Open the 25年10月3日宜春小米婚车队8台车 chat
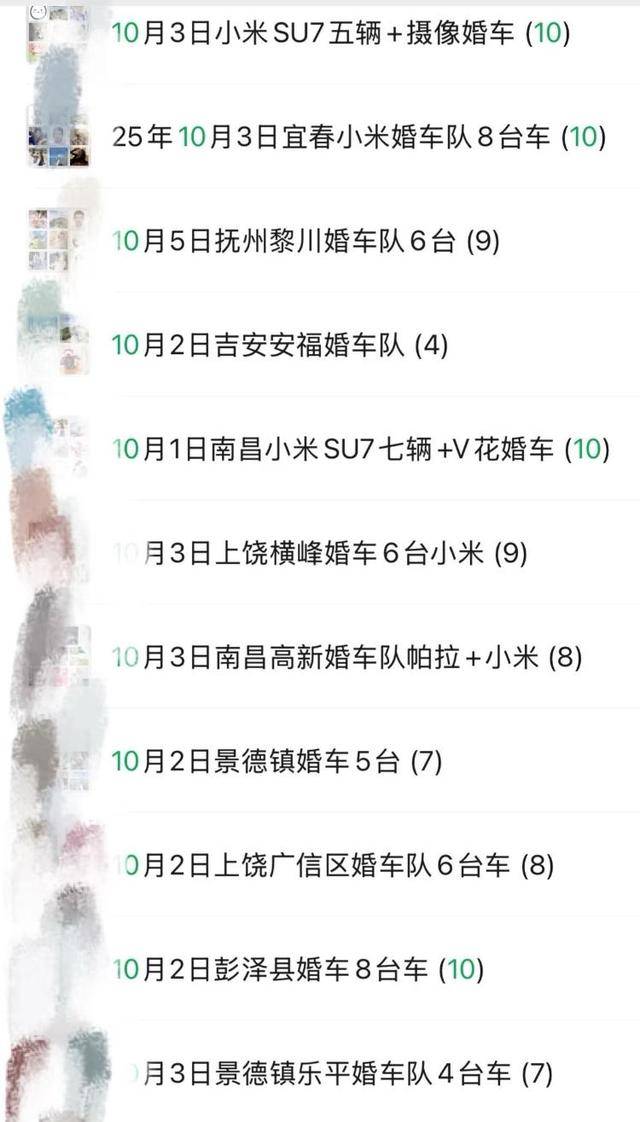 pos(358,137)
